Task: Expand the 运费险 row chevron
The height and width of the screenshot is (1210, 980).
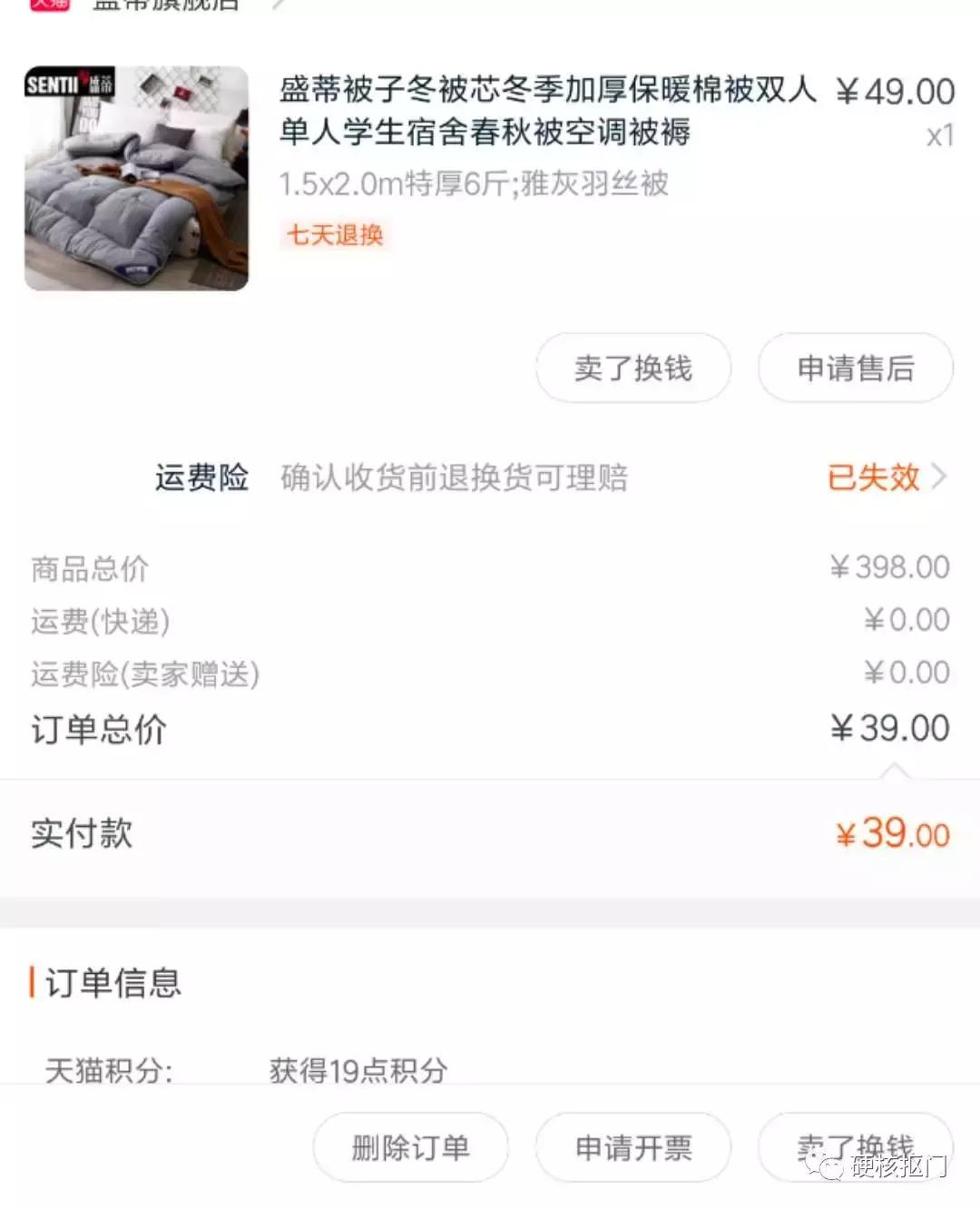Action: (941, 476)
